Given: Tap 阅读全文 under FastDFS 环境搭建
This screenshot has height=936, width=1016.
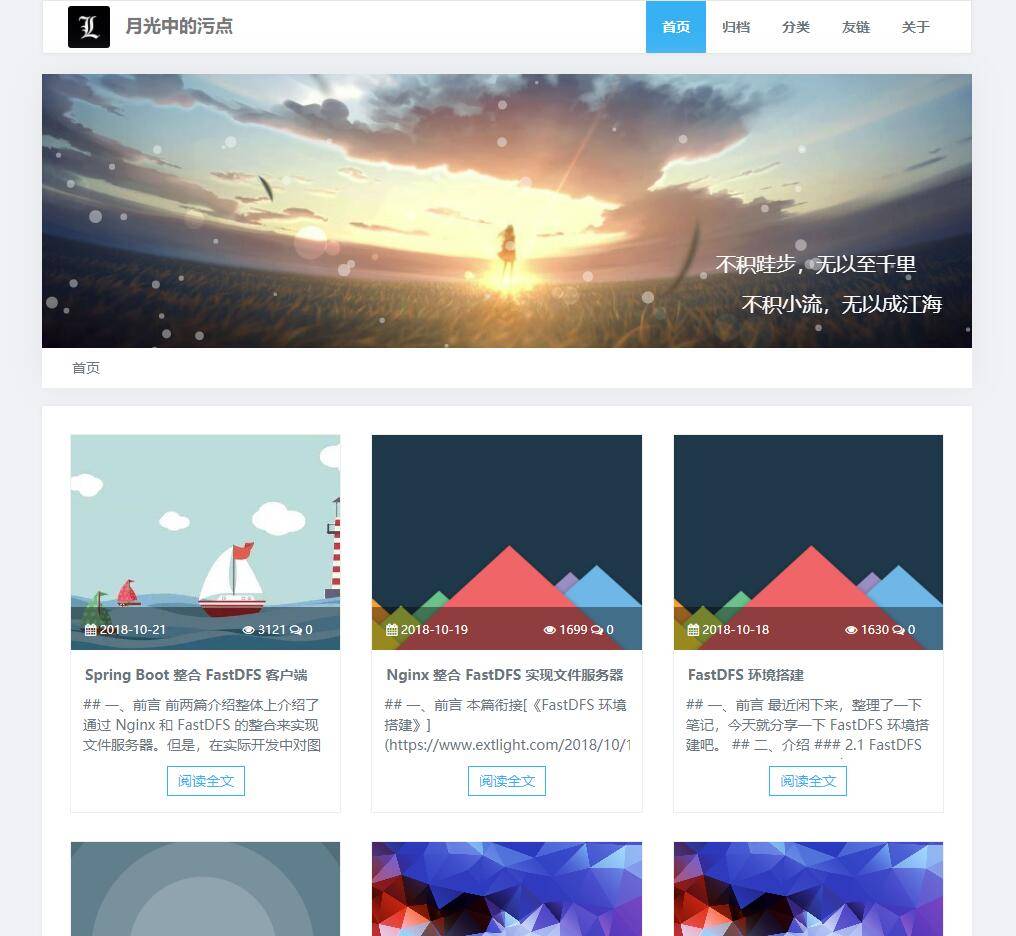Looking at the screenshot, I should click(x=808, y=781).
